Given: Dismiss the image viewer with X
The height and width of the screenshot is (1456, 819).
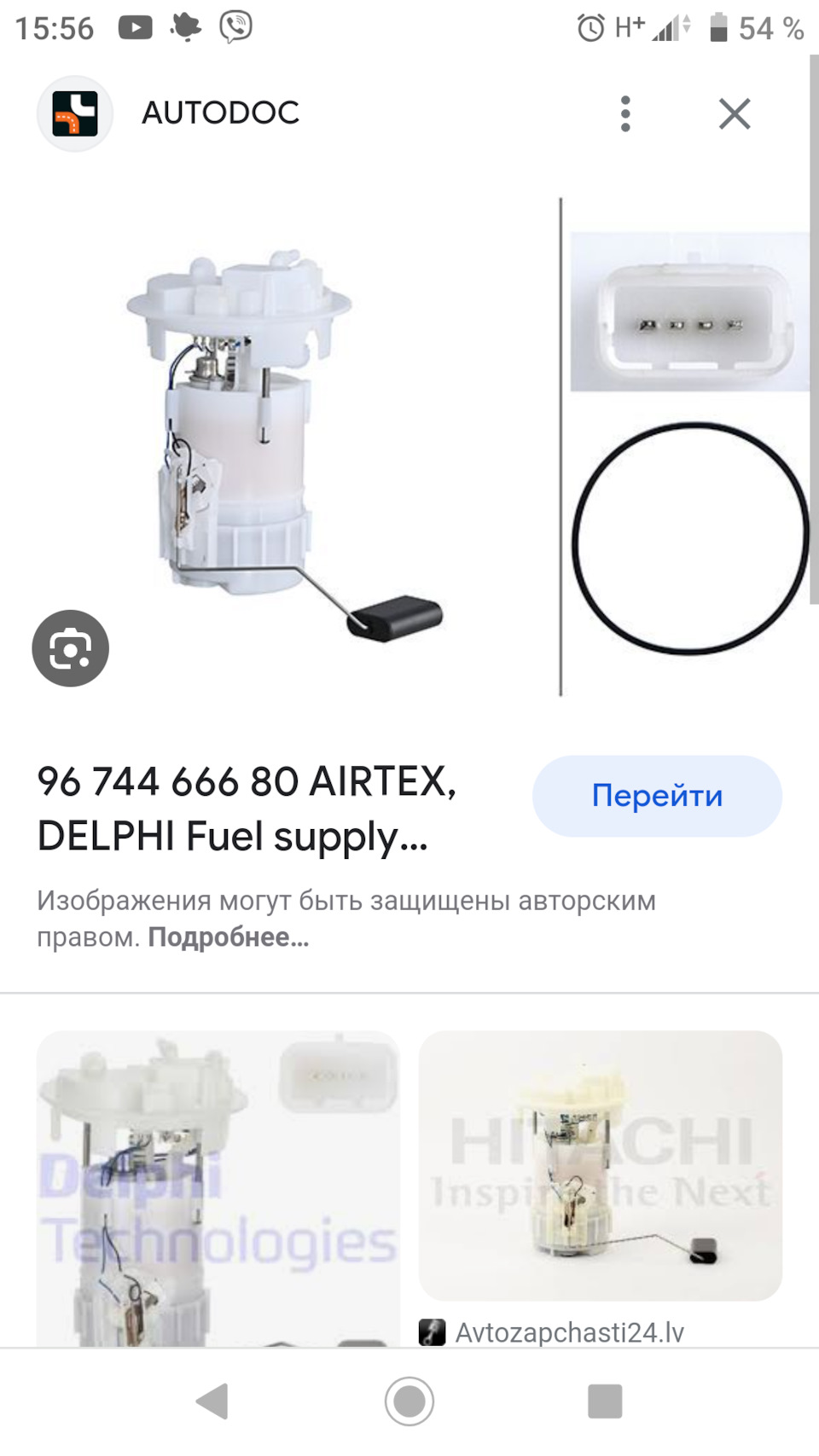Looking at the screenshot, I should pyautogui.click(x=734, y=113).
